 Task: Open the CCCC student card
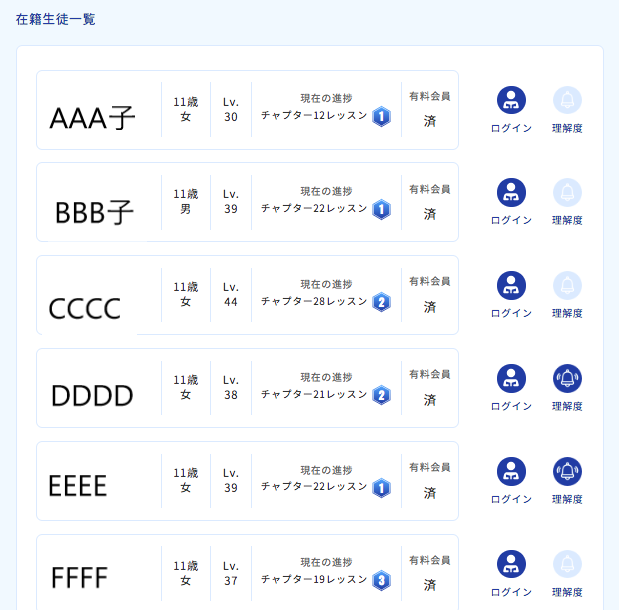pos(247,295)
